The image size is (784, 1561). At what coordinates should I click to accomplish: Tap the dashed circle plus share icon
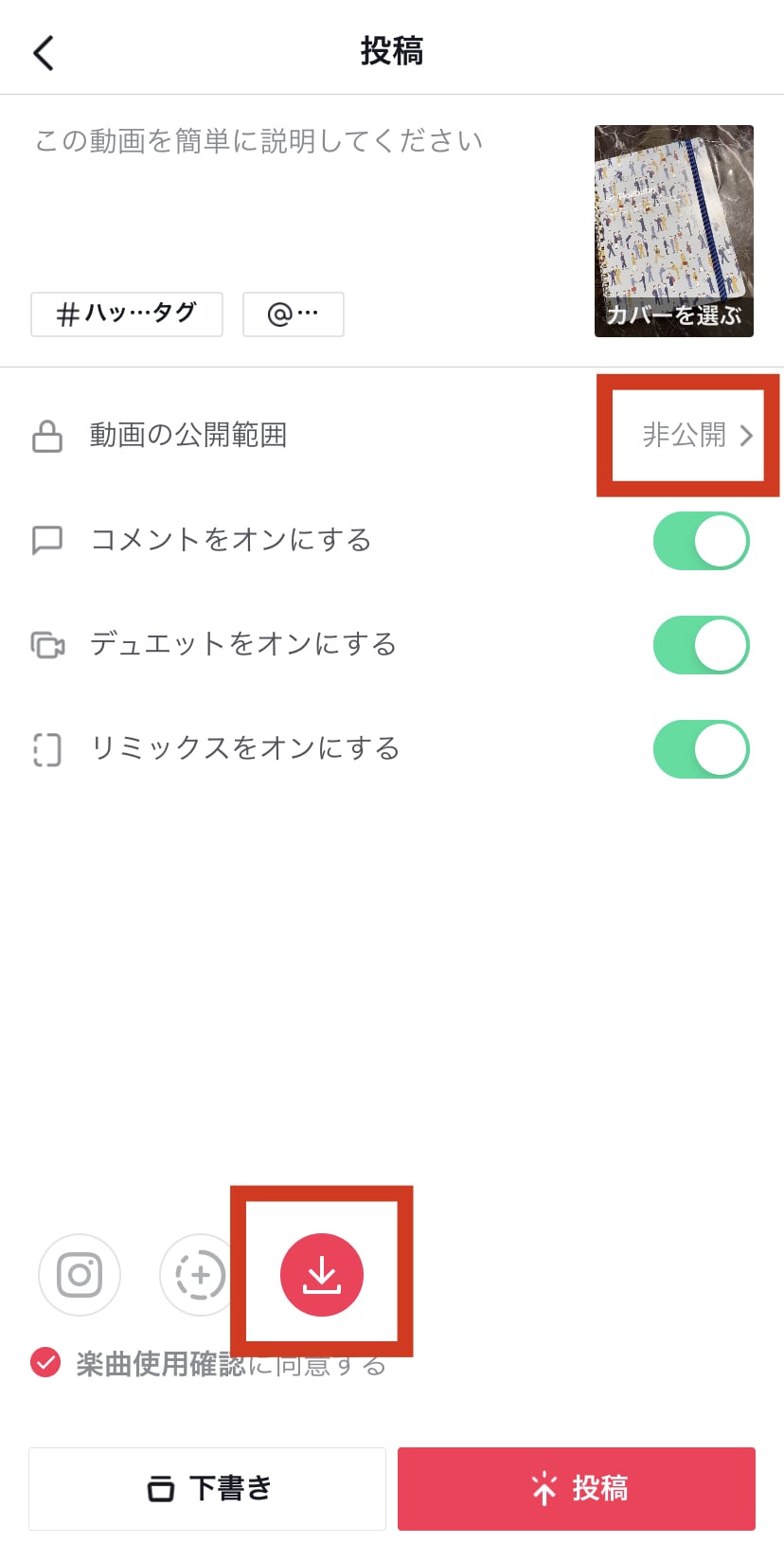tap(201, 1275)
